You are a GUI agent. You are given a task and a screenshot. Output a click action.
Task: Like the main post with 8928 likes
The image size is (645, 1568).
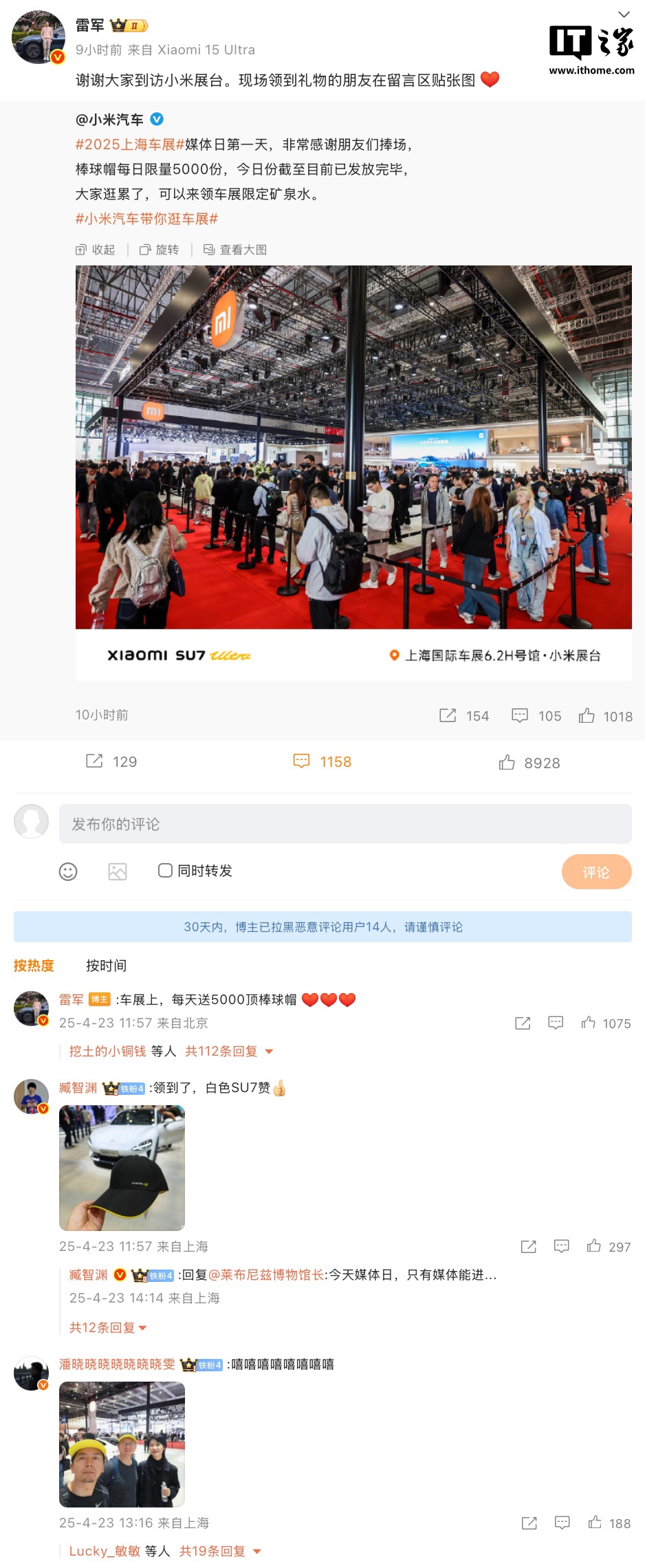click(529, 763)
